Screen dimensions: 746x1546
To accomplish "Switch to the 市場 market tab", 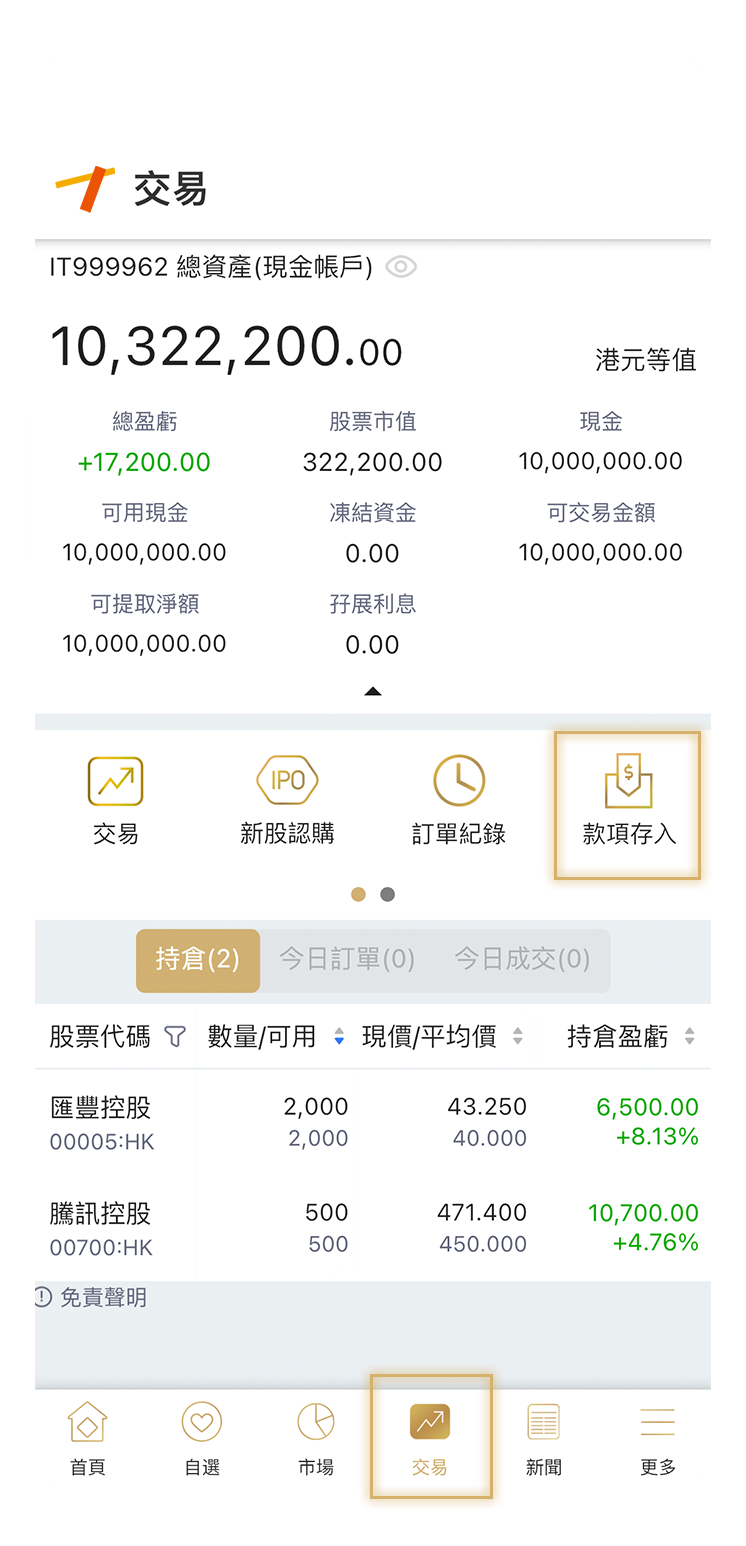I will [x=316, y=1438].
